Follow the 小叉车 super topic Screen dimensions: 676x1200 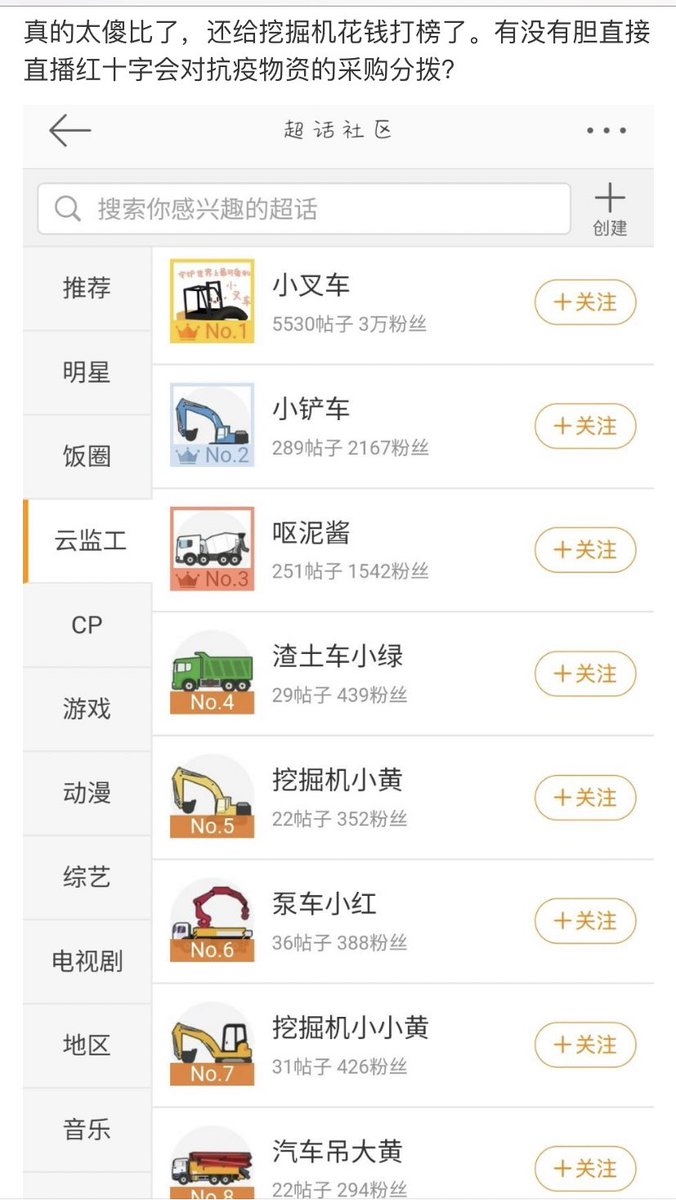pyautogui.click(x=585, y=302)
